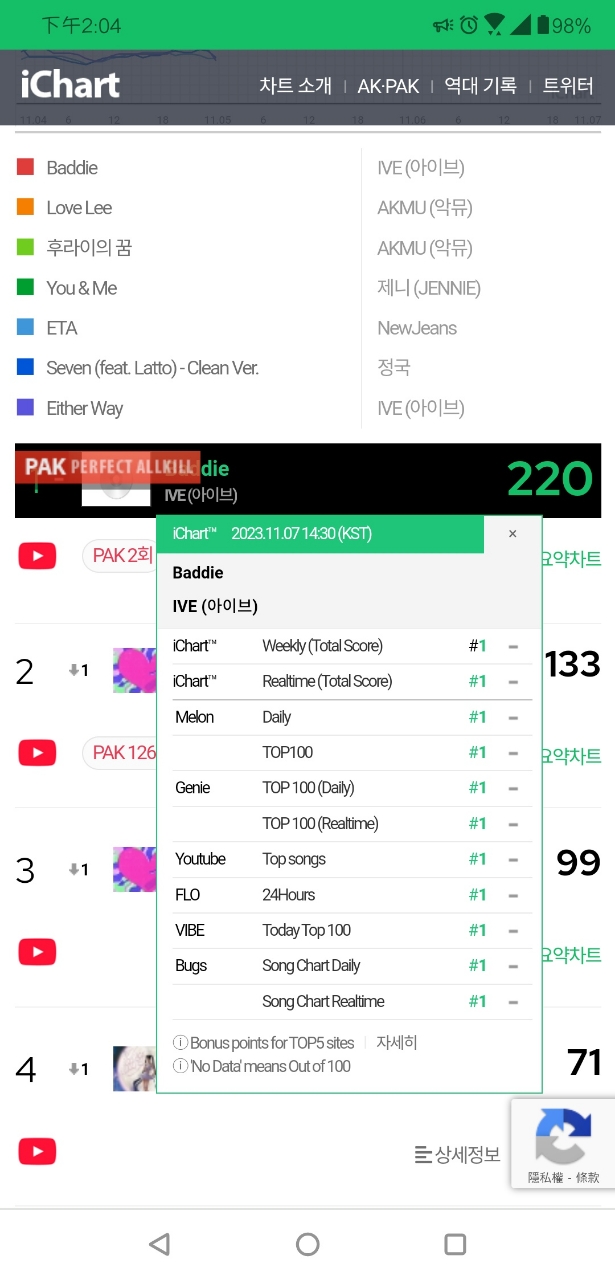Open YouTube video for the rank 4 song
Viewport: 615px width, 1280px height.
37,1151
